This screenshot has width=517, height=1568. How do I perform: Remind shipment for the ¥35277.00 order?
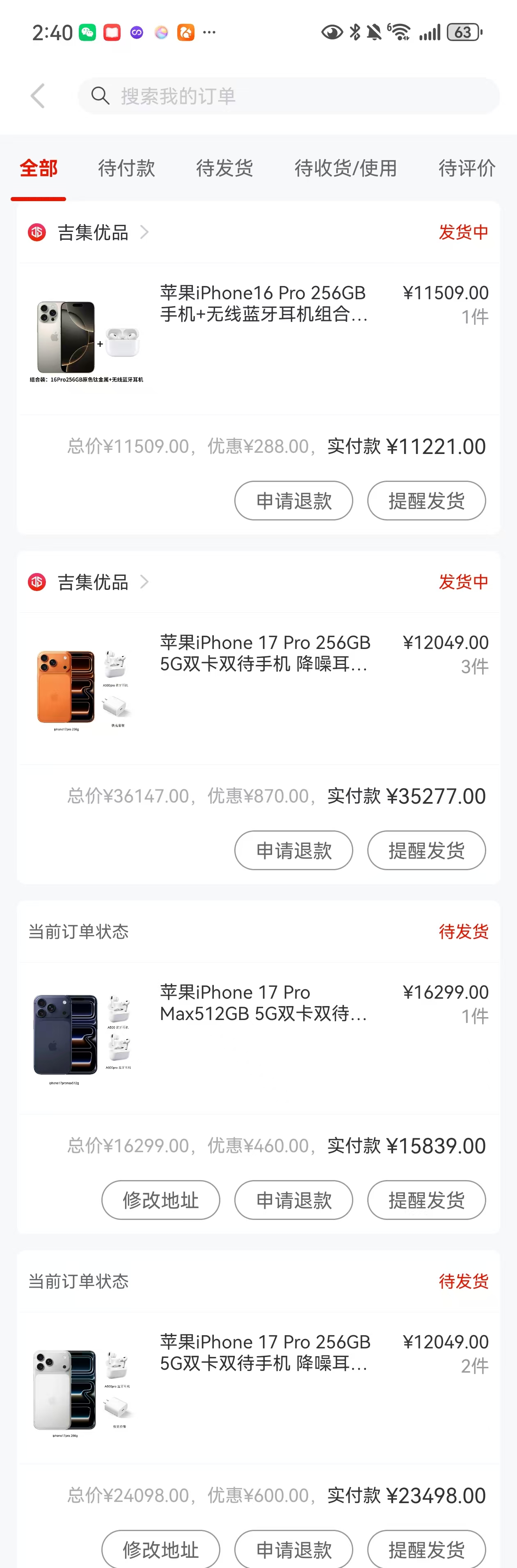[426, 850]
